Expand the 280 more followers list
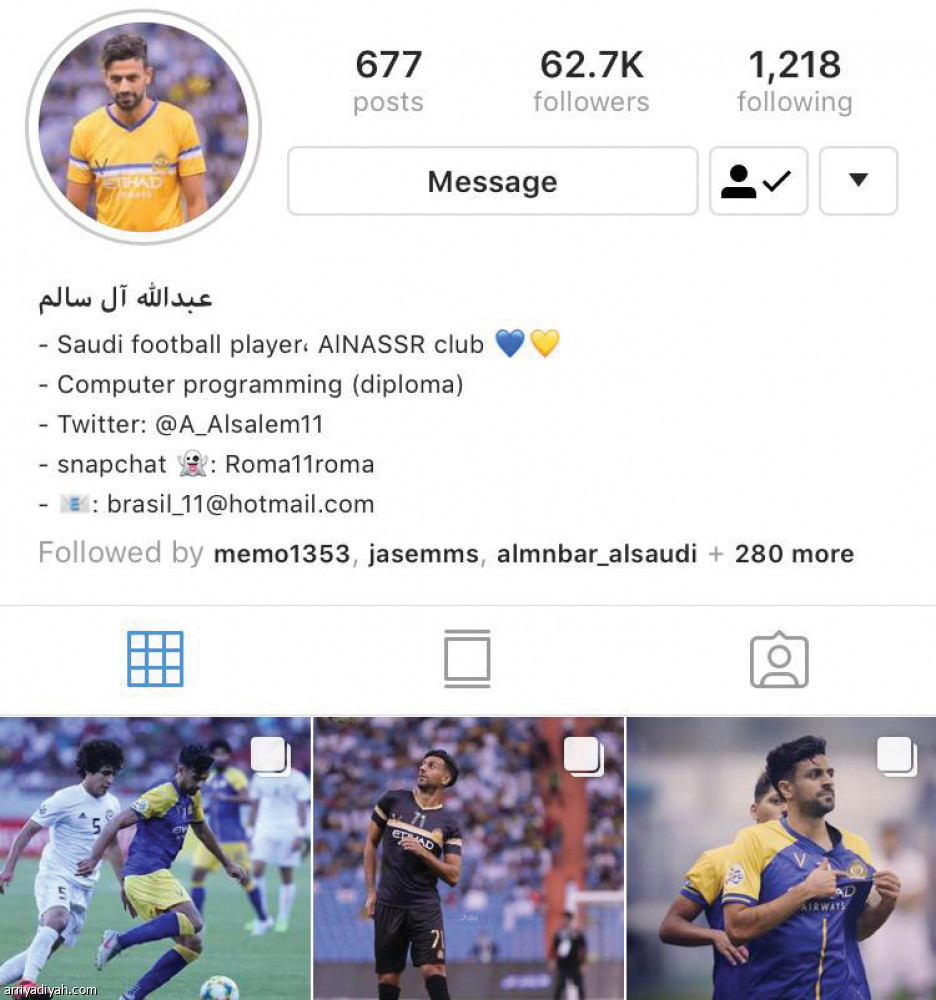This screenshot has height=1000, width=936. tap(789, 553)
